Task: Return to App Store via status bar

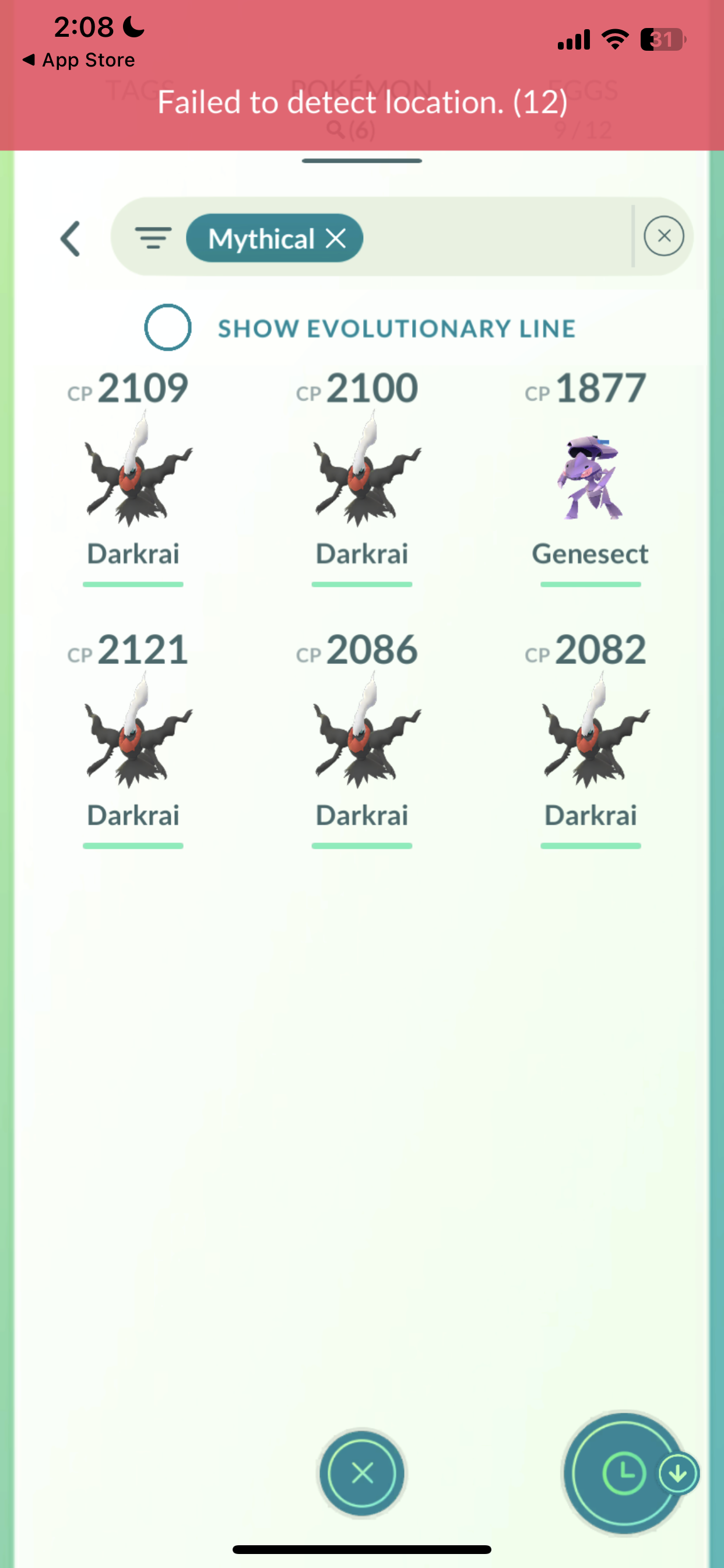Action: pyautogui.click(x=79, y=60)
